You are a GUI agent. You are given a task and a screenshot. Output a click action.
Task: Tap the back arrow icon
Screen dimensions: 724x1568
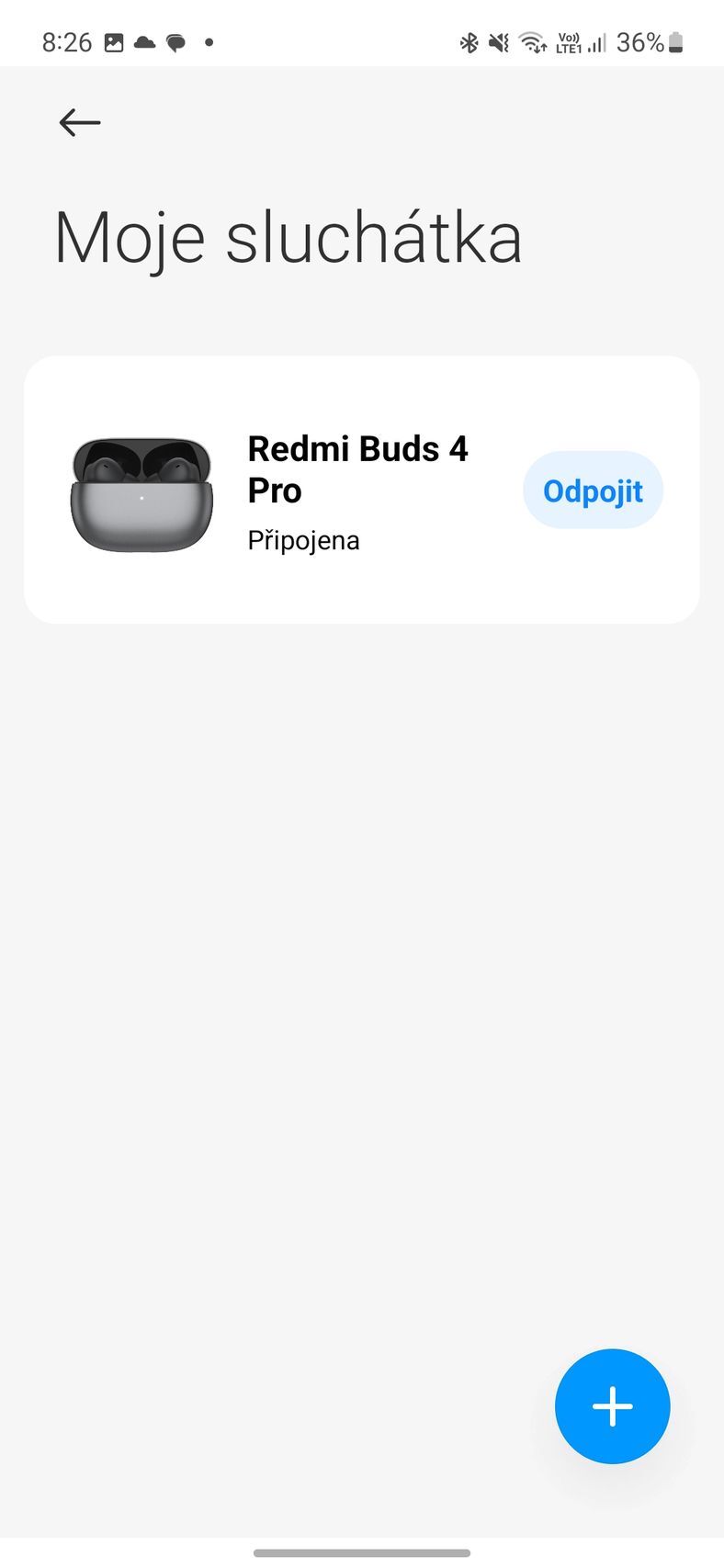[79, 122]
